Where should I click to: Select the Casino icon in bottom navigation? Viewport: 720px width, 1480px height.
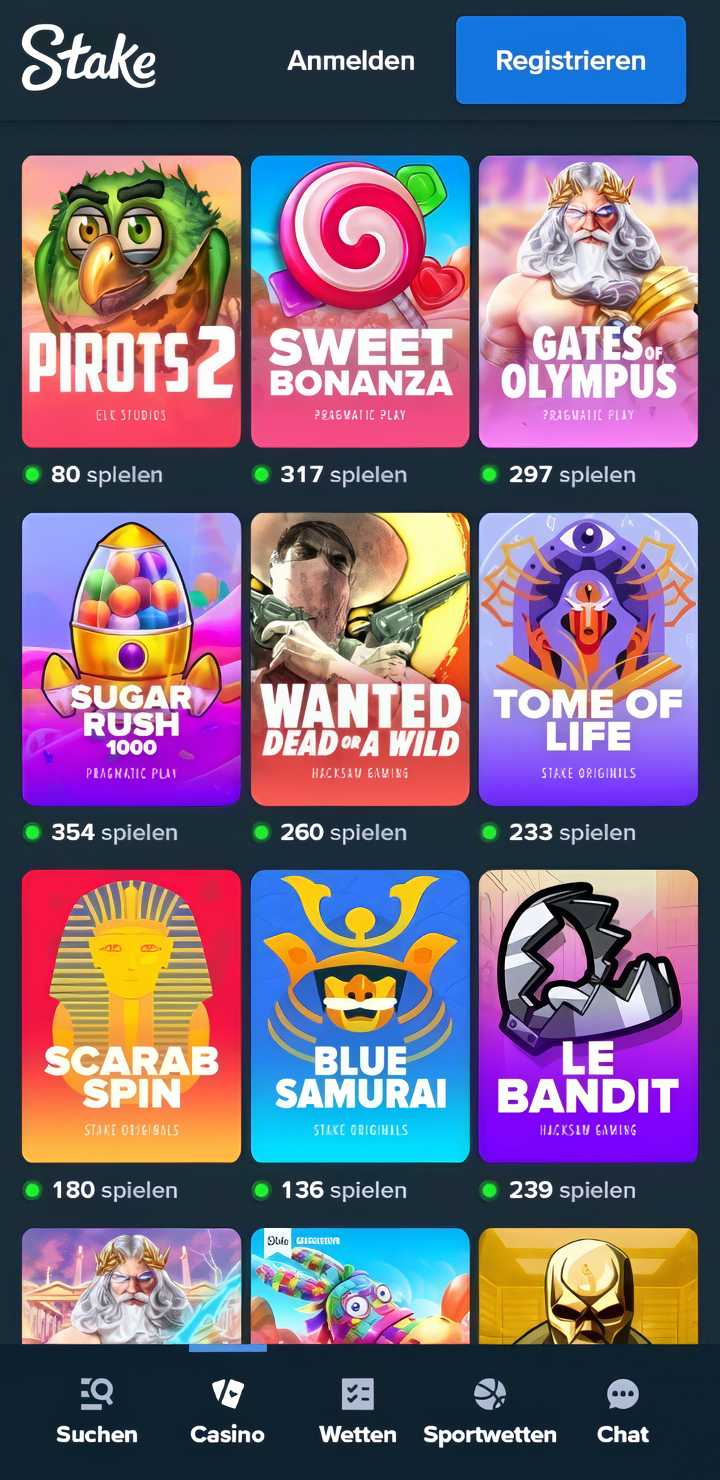[x=228, y=1393]
